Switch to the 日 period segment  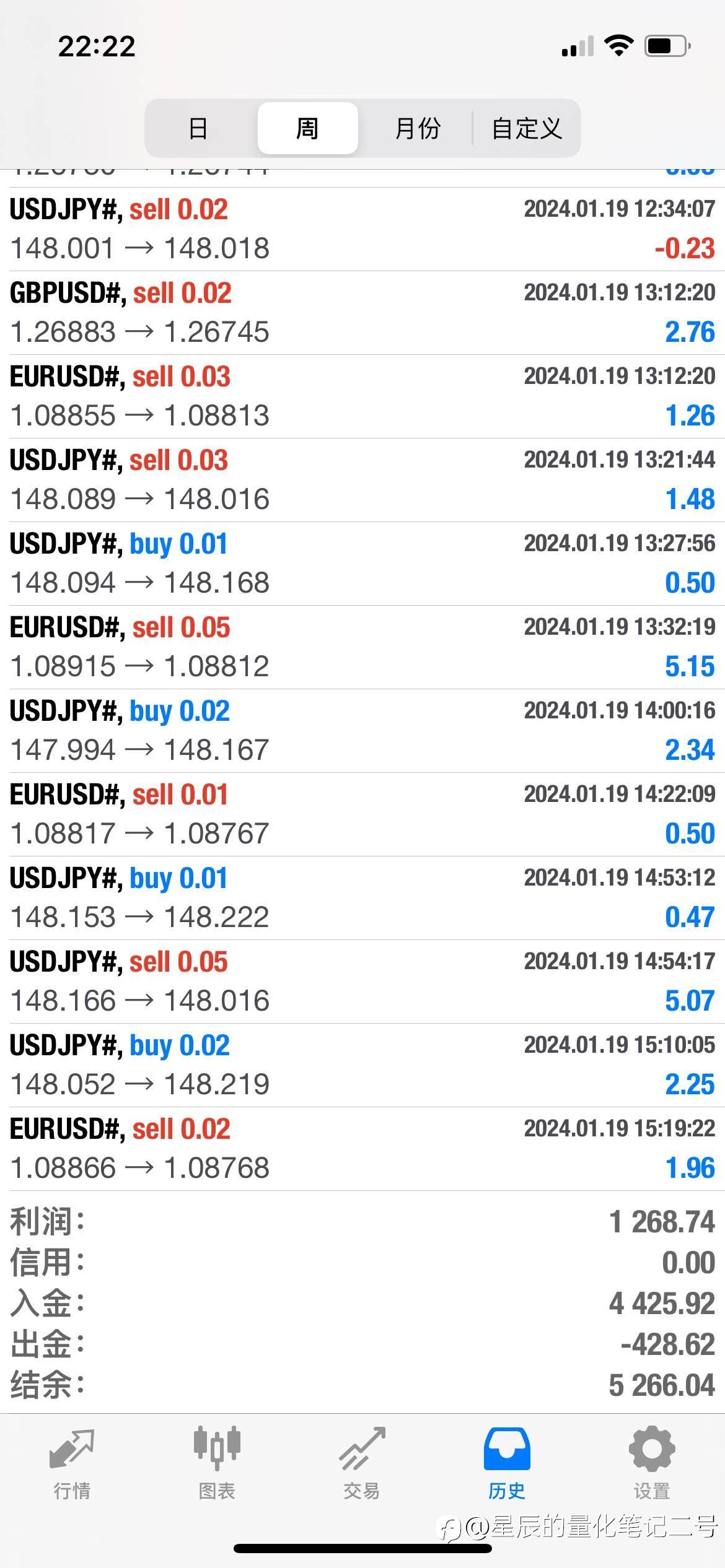coord(198,128)
